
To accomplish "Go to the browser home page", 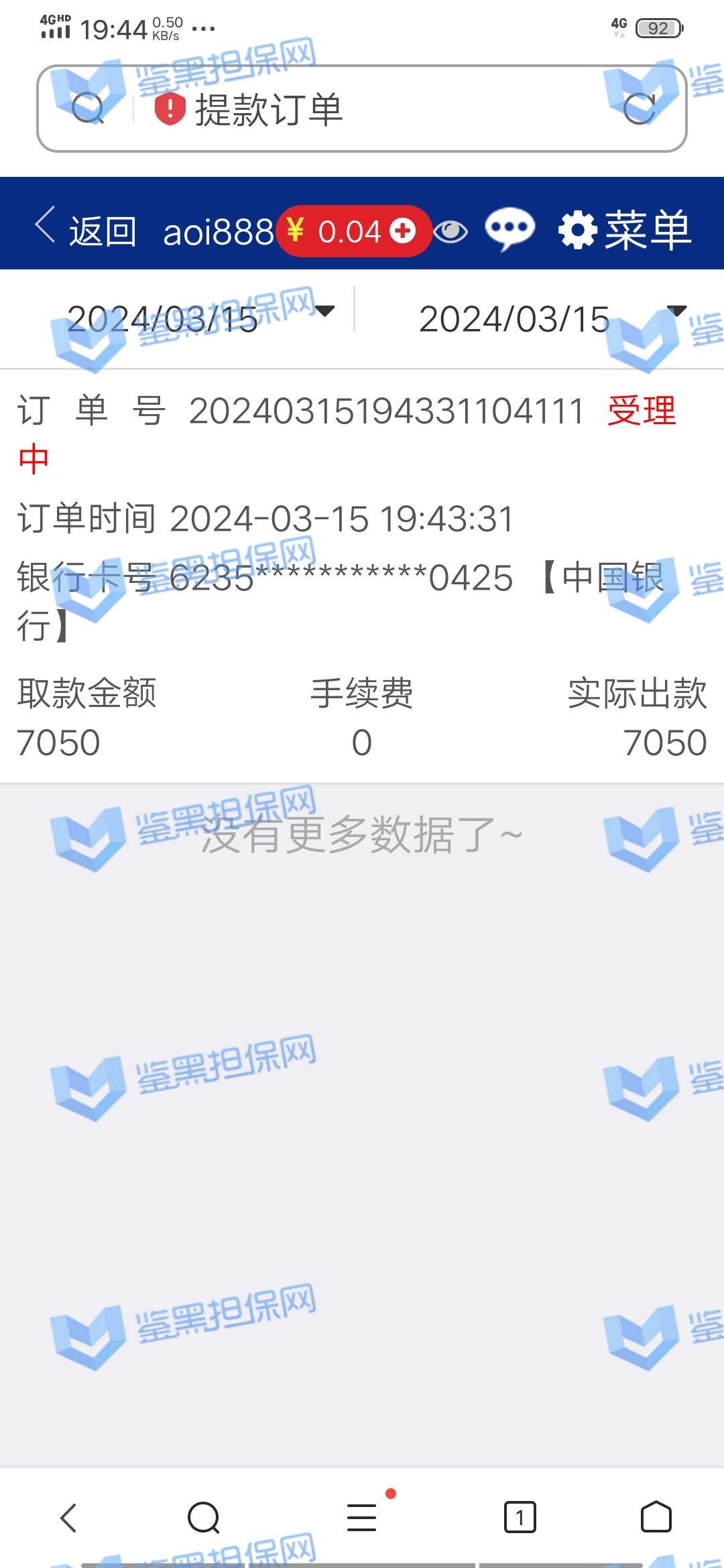I will [x=656, y=1518].
